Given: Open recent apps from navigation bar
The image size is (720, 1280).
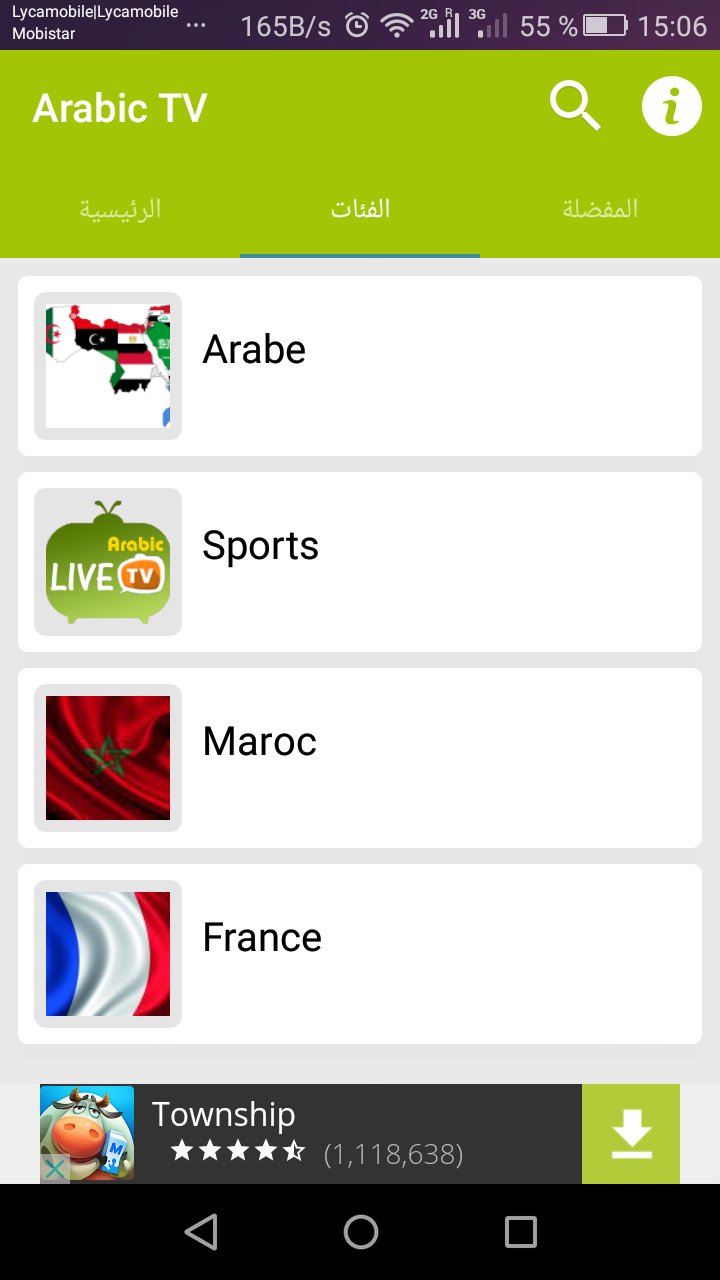Looking at the screenshot, I should click(x=520, y=1232).
